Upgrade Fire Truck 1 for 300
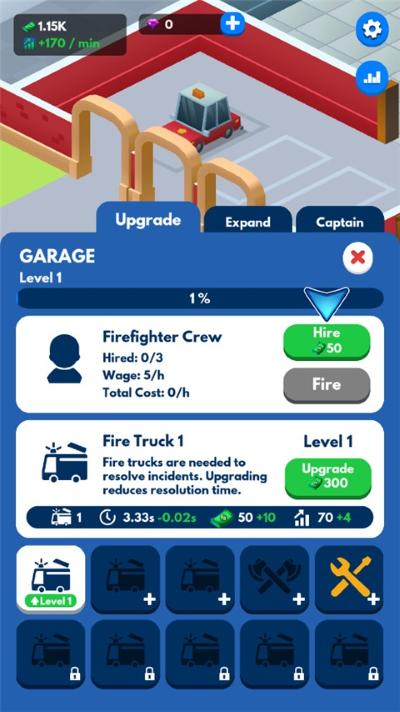Image resolution: width=400 pixels, height=712 pixels. [x=328, y=478]
